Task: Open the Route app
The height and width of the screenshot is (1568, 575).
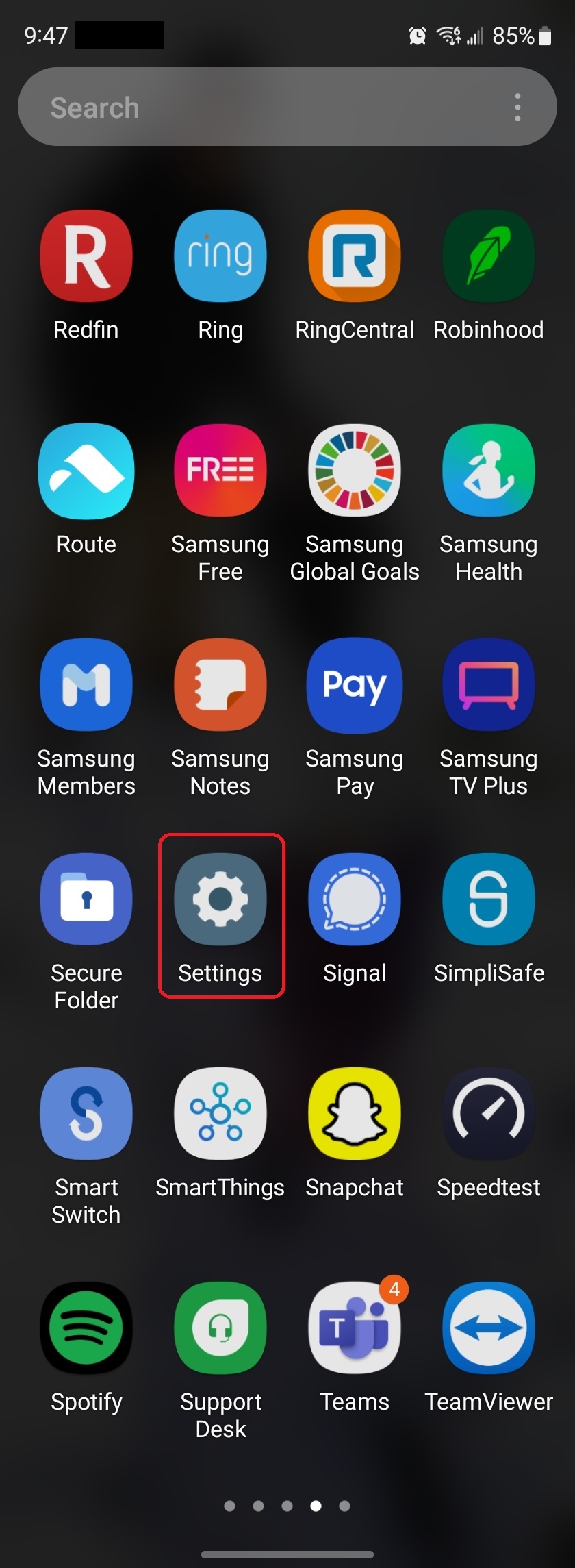Action: 86,471
